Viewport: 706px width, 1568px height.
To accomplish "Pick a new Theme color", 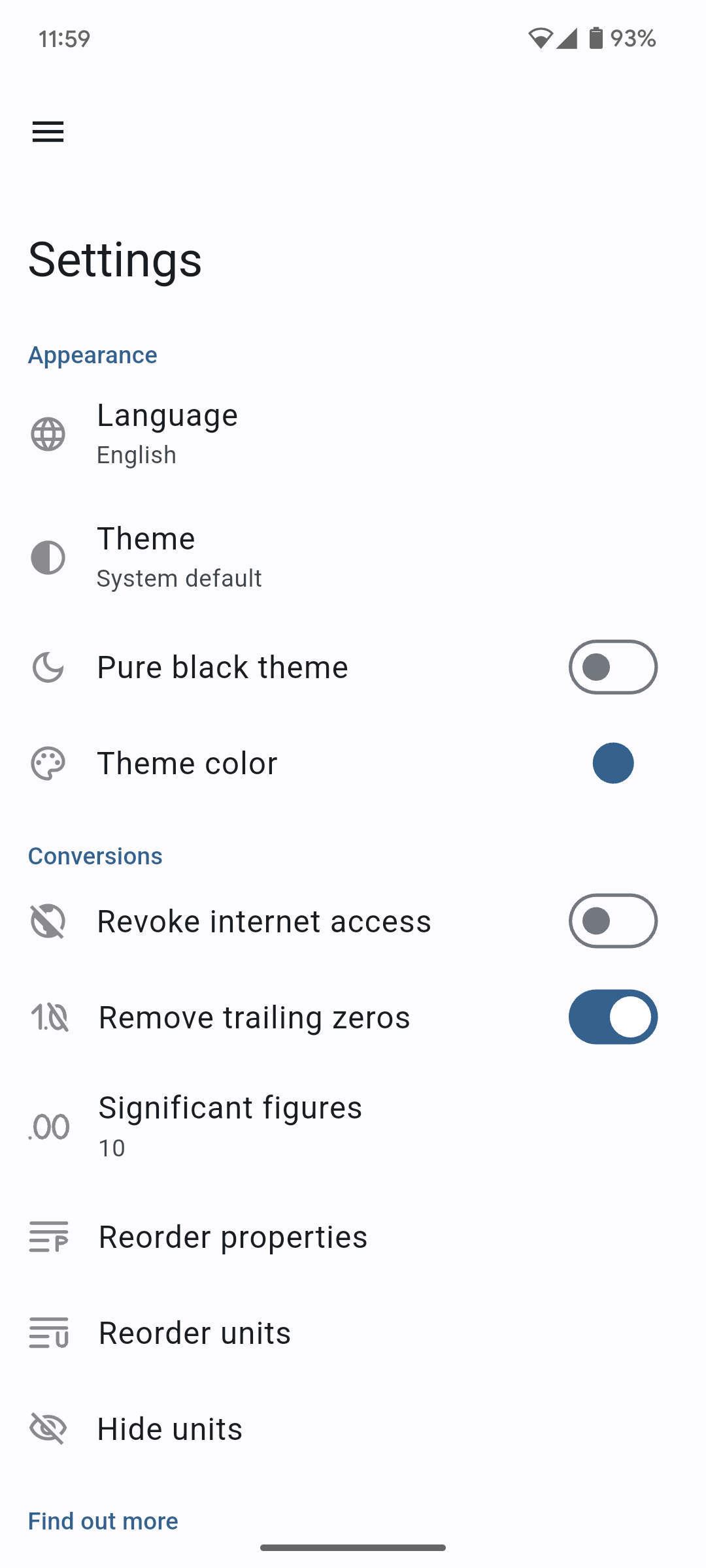I will [x=613, y=763].
